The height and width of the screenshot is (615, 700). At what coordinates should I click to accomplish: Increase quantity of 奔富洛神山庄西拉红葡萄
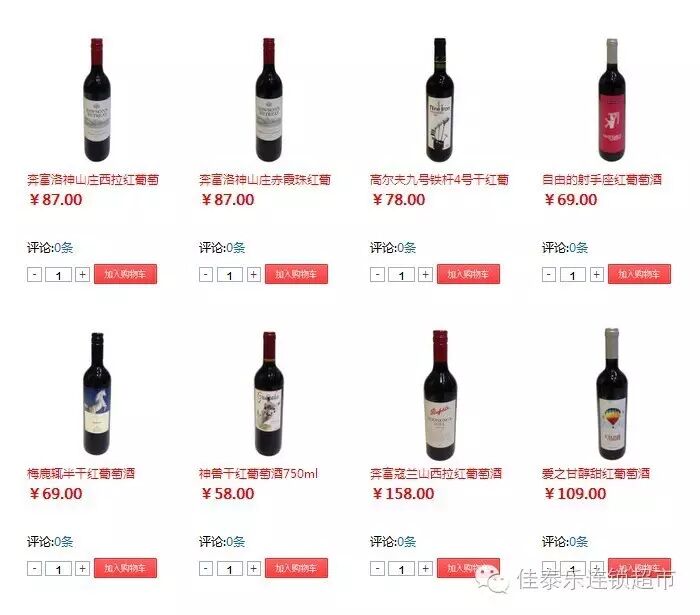pos(82,274)
